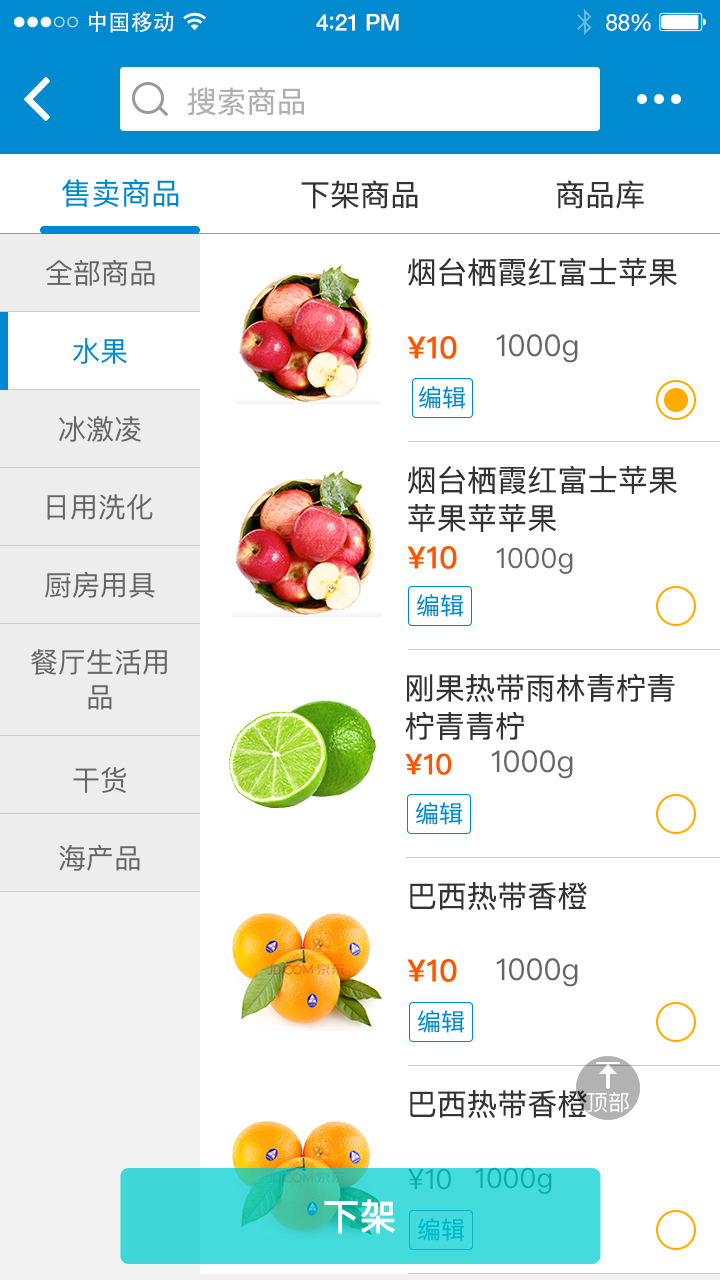Show the 海产品 category
This screenshot has width=720, height=1280.
pos(100,858)
